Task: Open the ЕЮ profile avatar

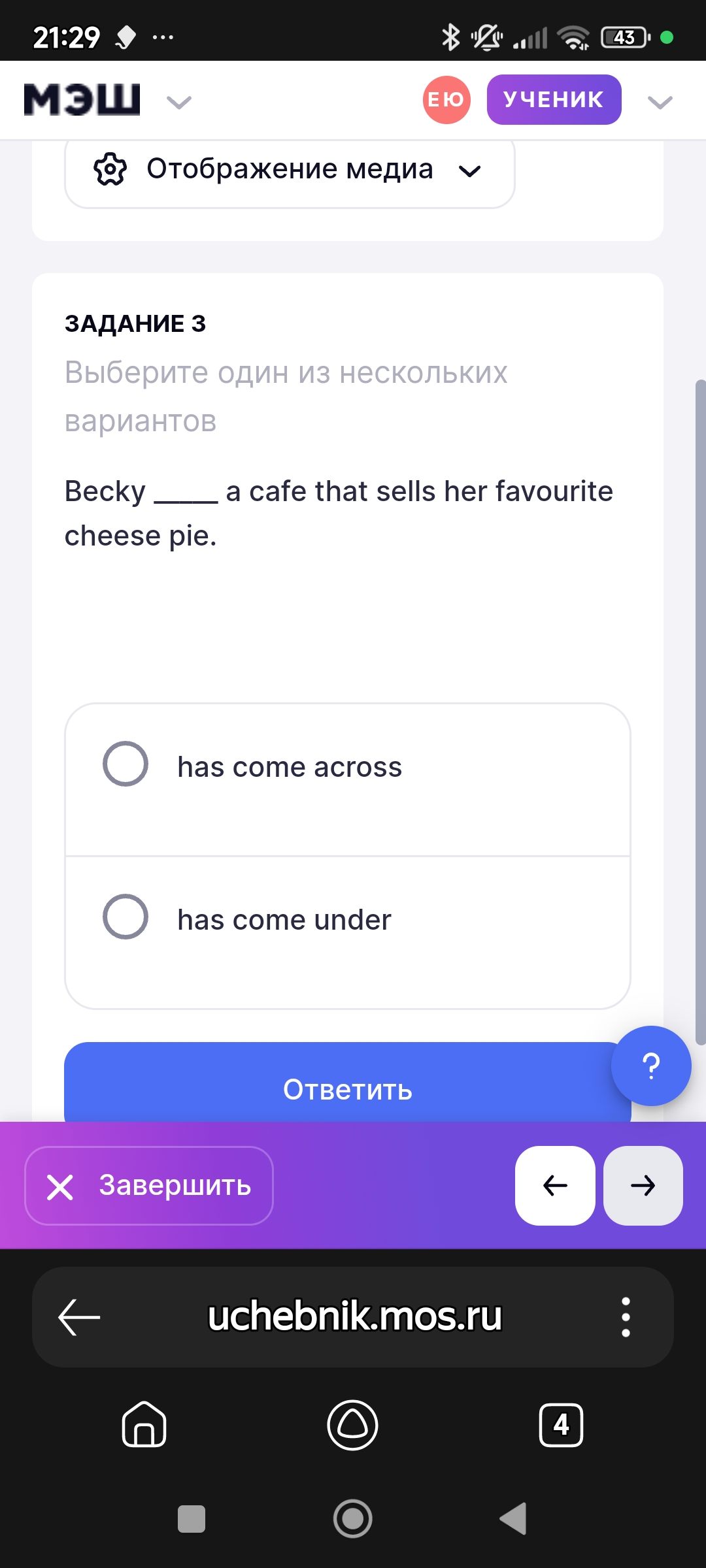Action: [x=446, y=100]
